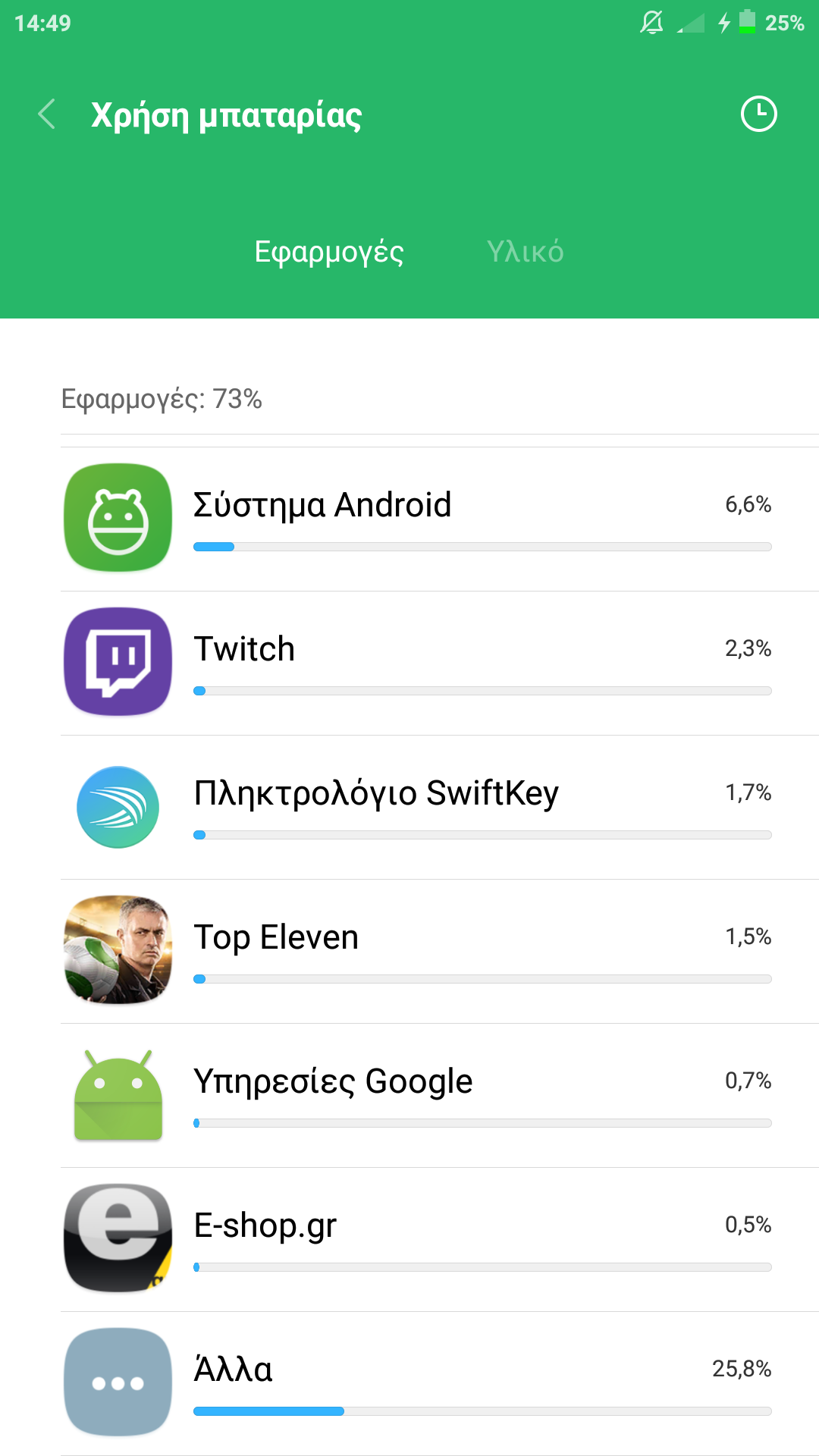This screenshot has height=1456, width=819.
Task: Expand the Άλλα entry
Action: click(x=440, y=1383)
